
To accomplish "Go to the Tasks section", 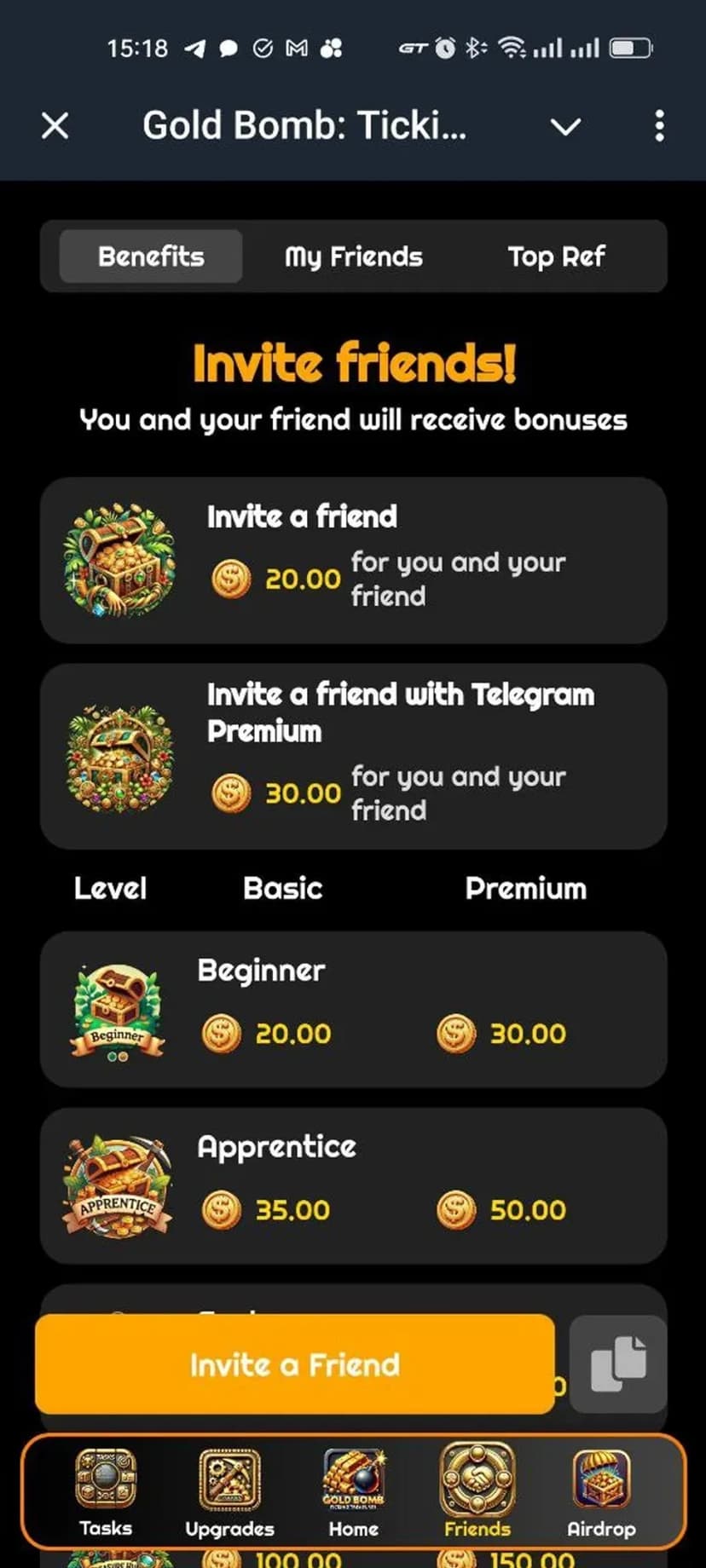I will [x=106, y=1492].
